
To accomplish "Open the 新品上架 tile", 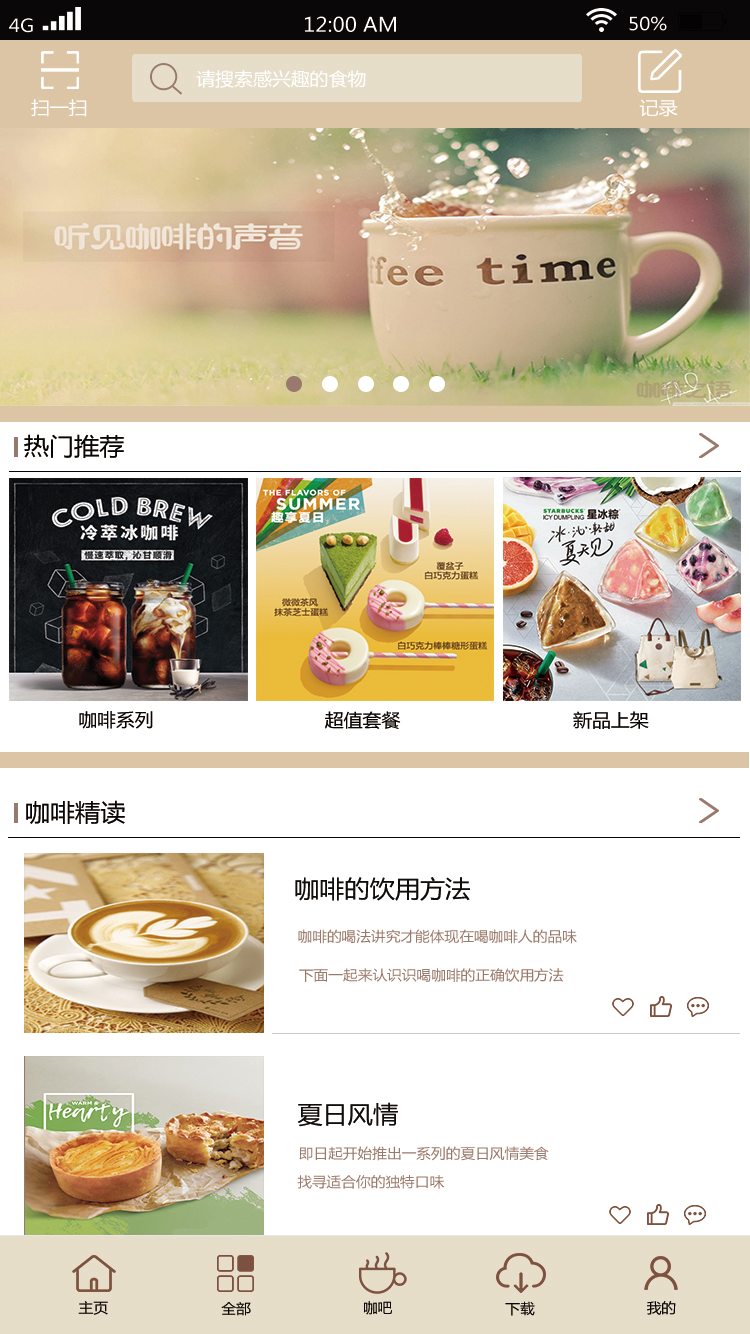I will pyautogui.click(x=622, y=604).
